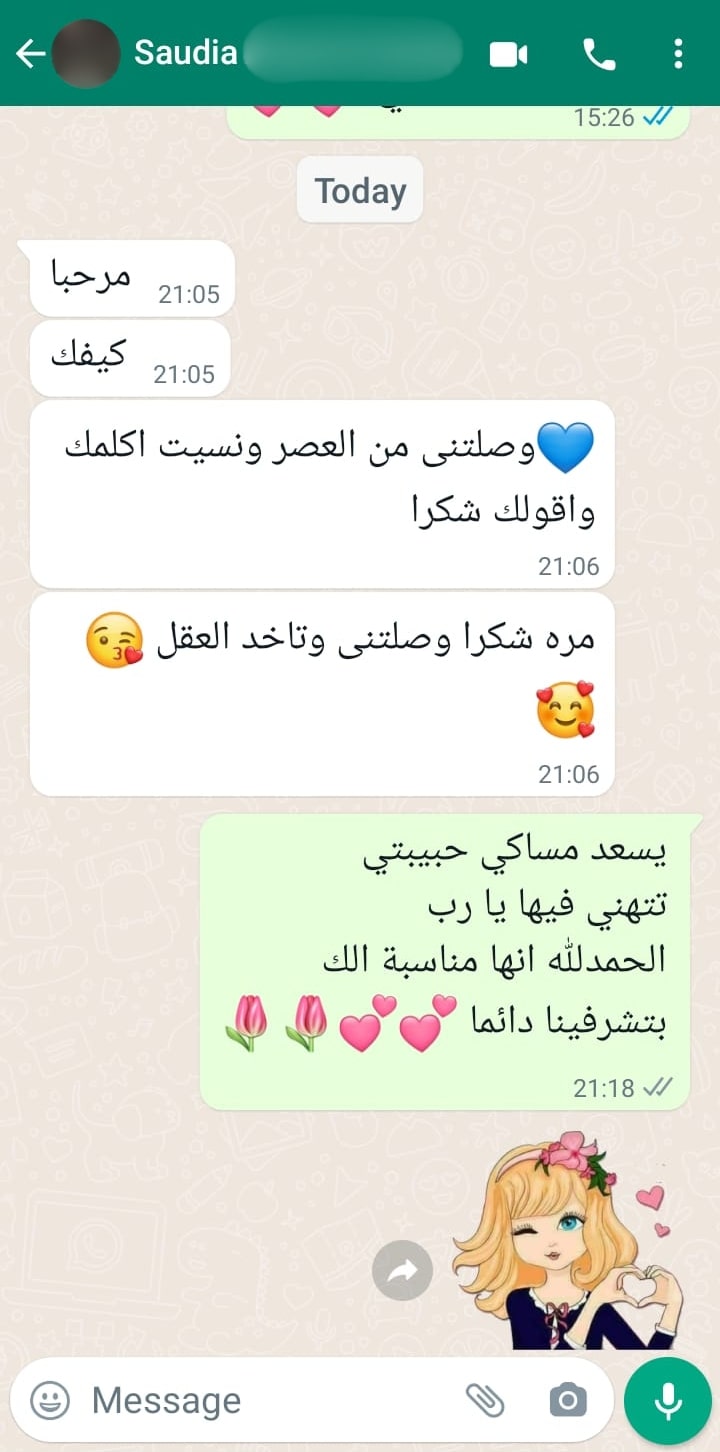720x1452 pixels.
Task: Open the Saudia contact profile picture
Action: pos(86,54)
